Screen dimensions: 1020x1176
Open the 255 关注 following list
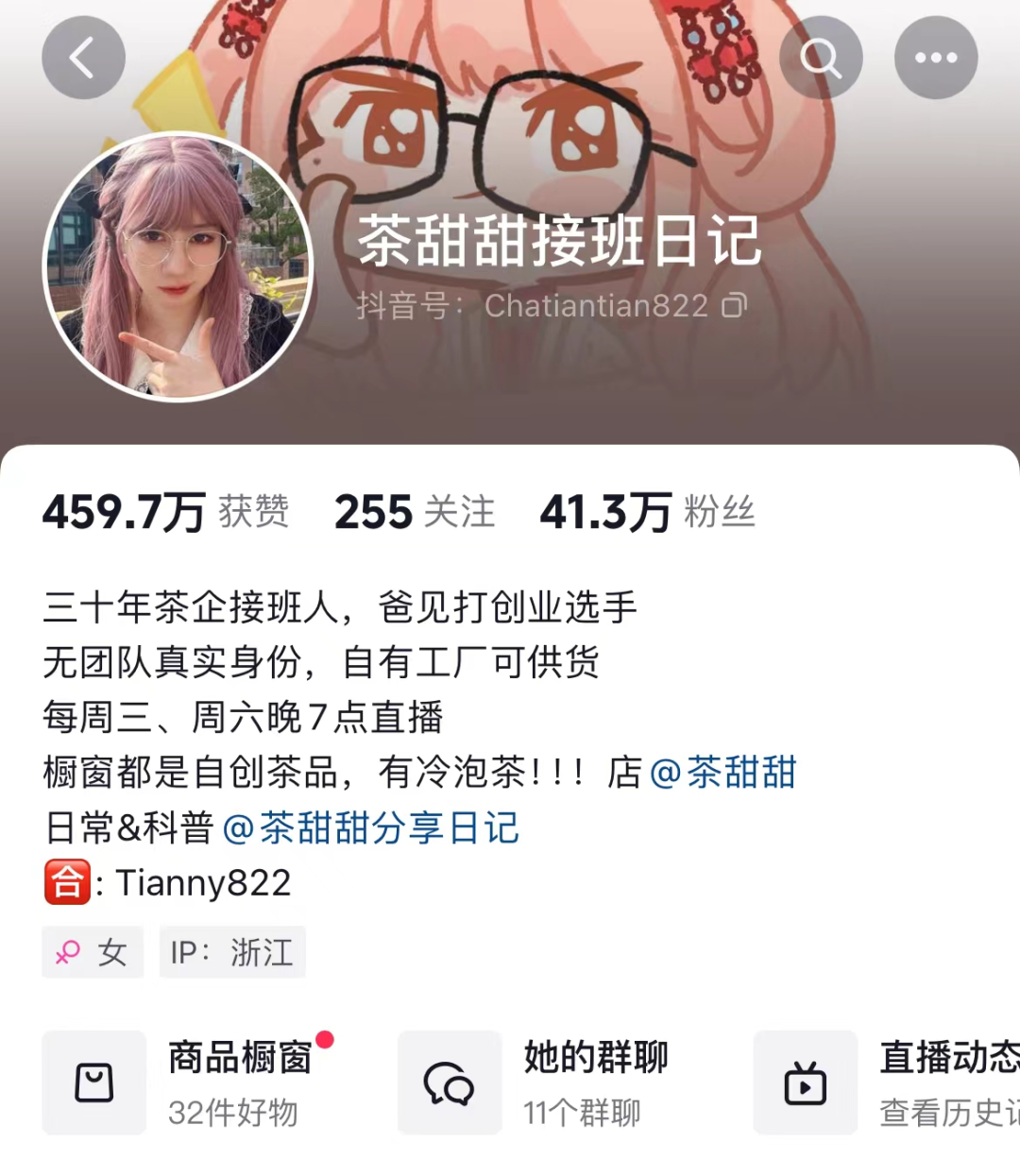tap(414, 512)
